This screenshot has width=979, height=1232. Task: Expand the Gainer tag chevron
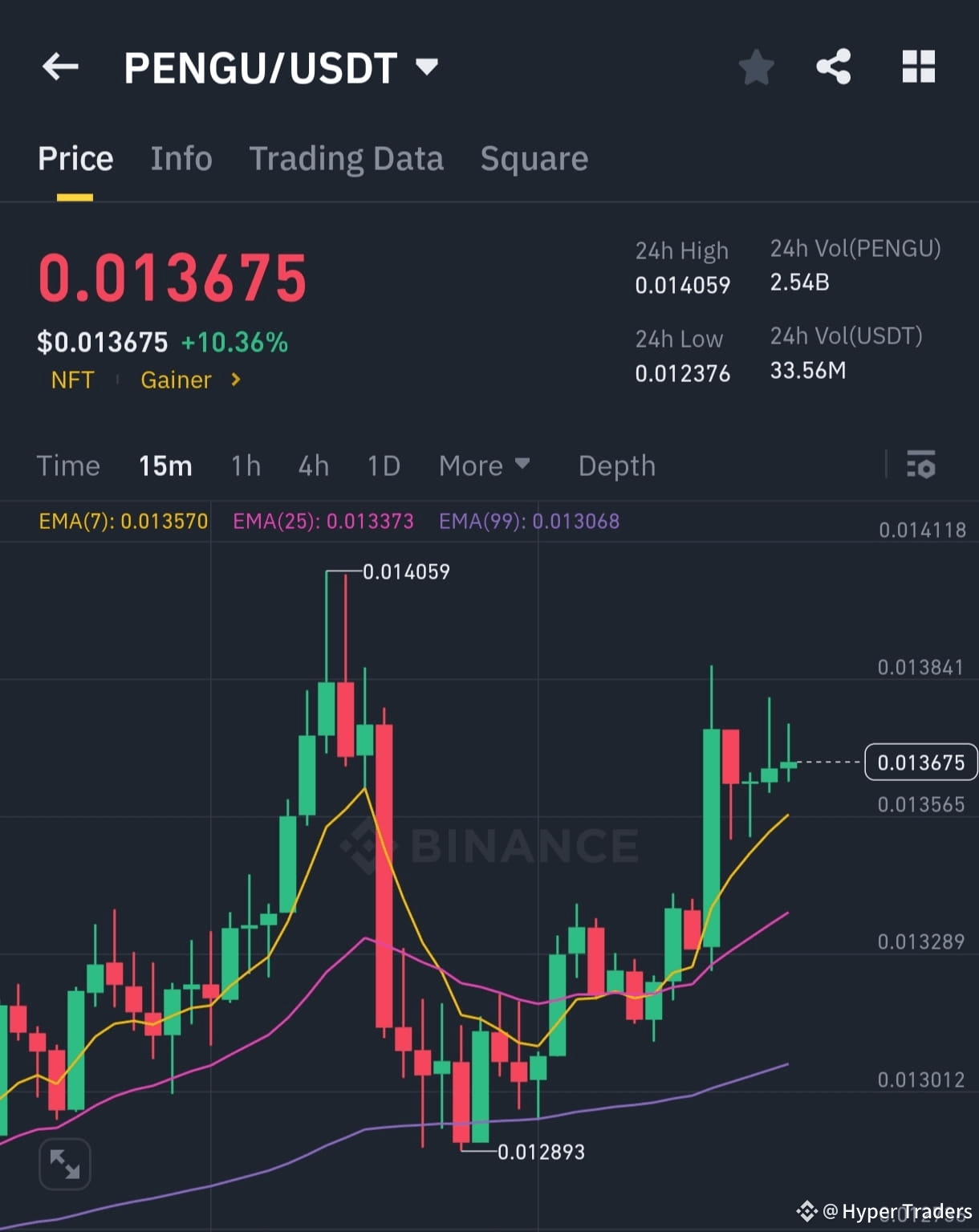coord(235,380)
